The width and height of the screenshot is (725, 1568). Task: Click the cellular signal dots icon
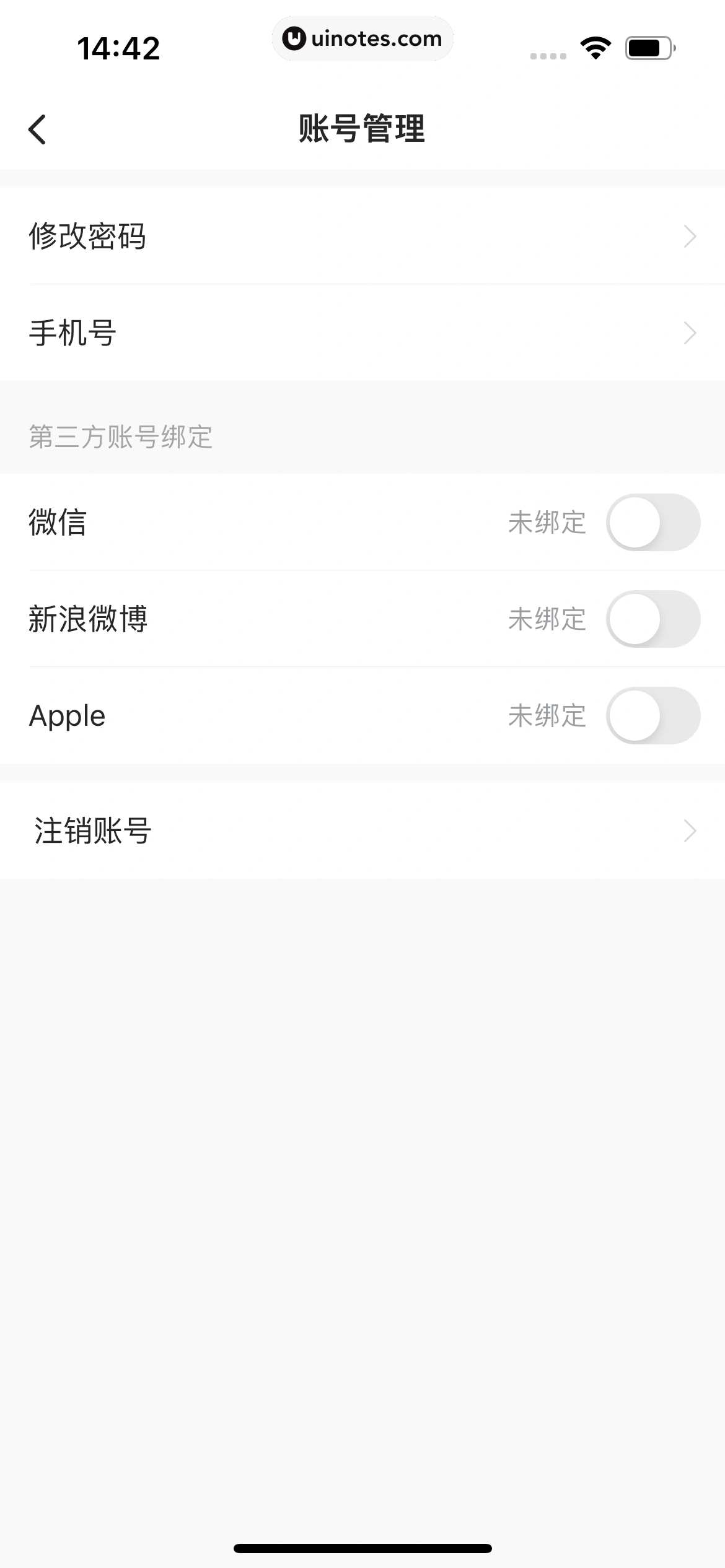pos(548,56)
